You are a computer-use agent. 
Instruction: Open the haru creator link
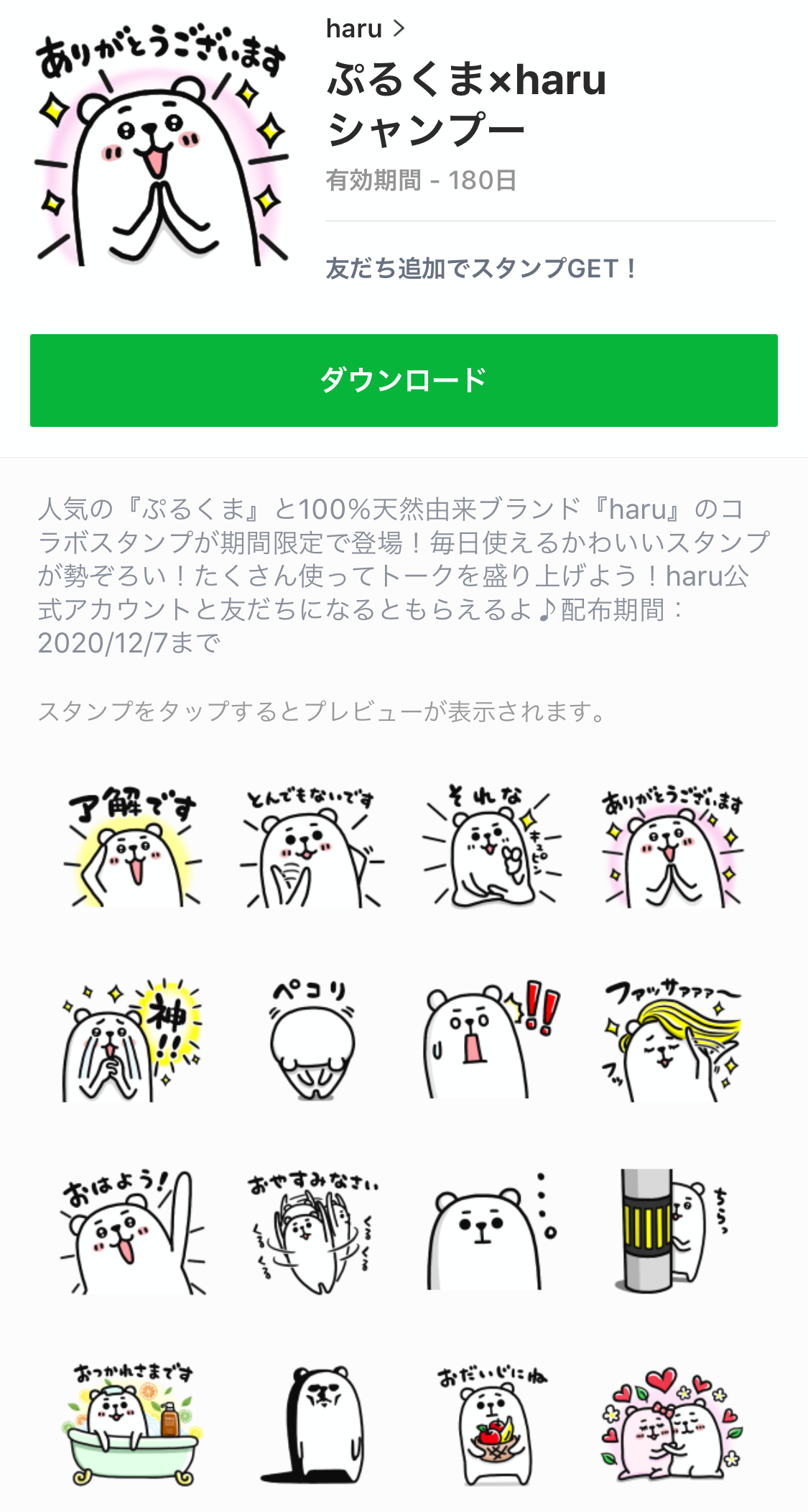365,29
